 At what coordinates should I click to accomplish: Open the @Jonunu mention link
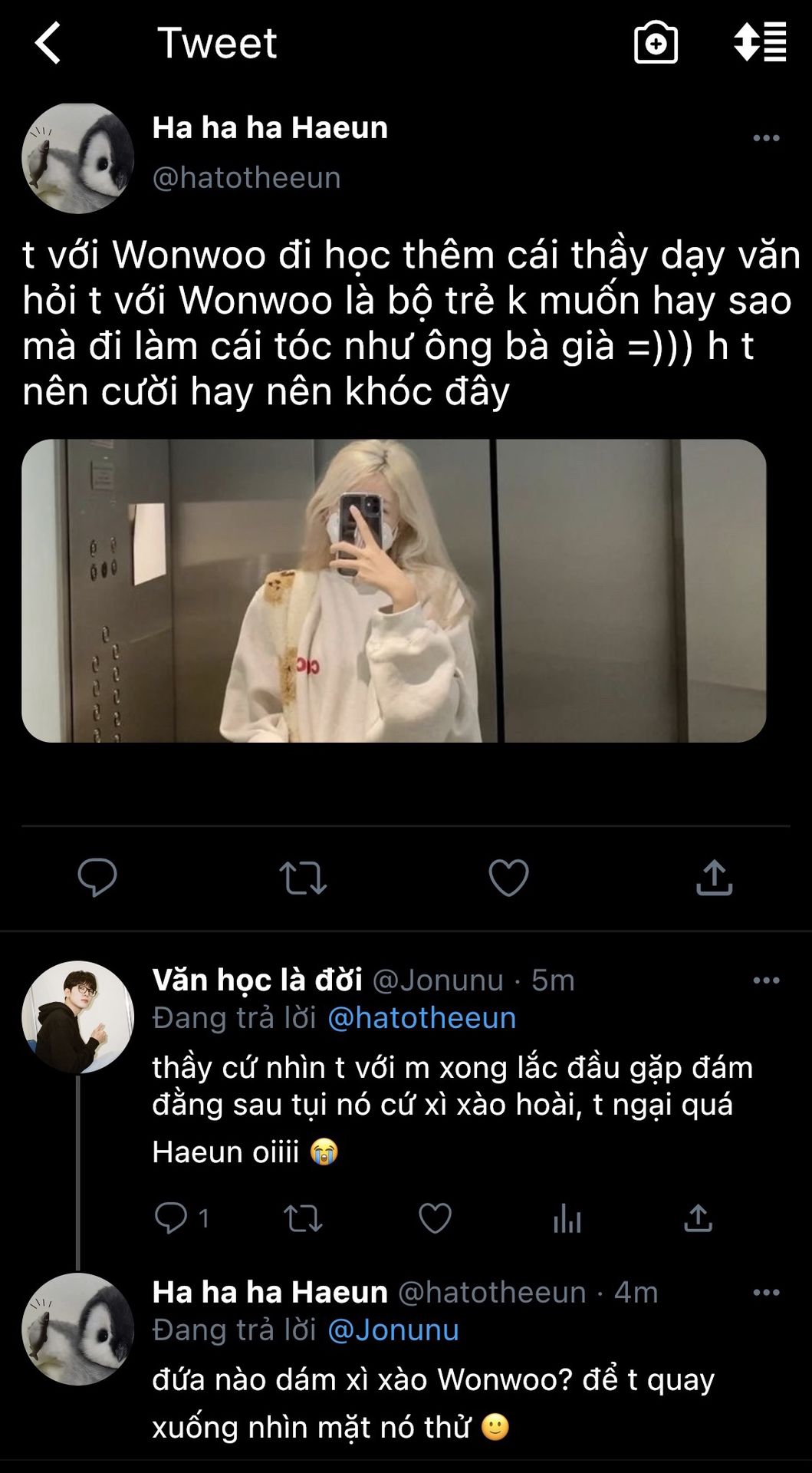393,1330
